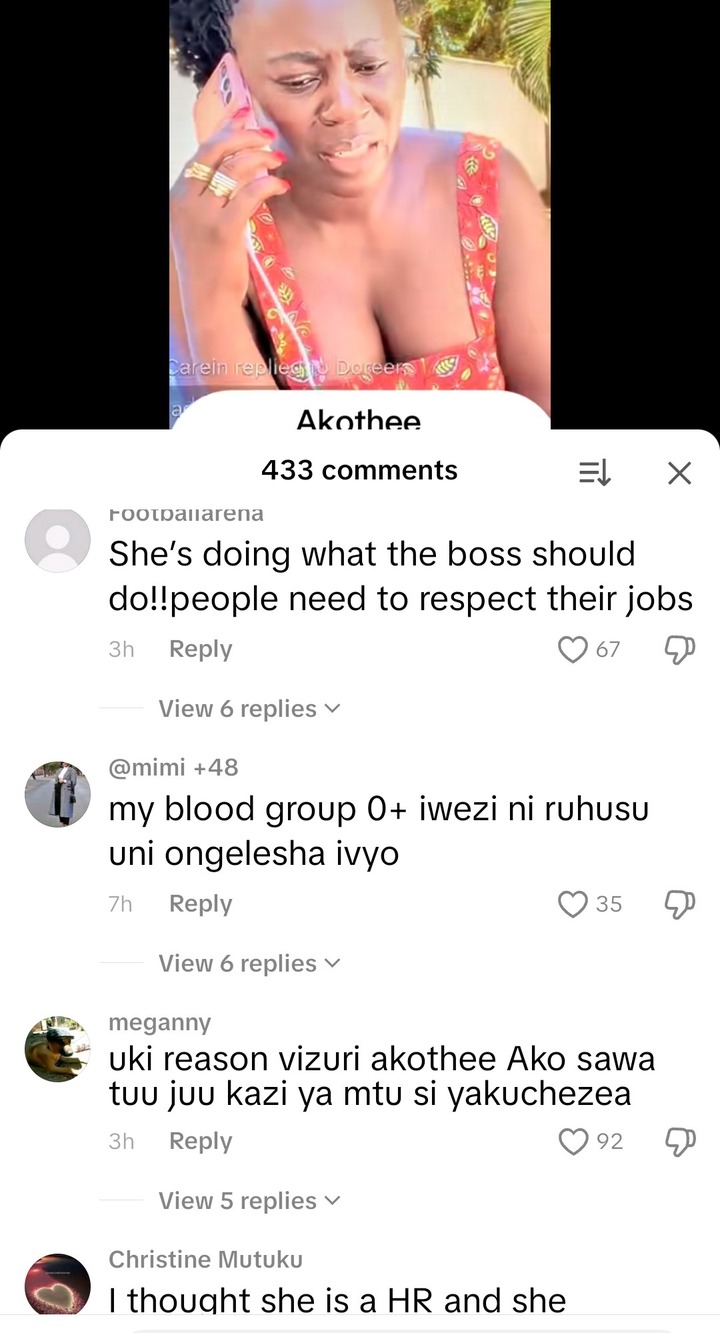View 5 replies under meganny's comment

(x=249, y=1201)
